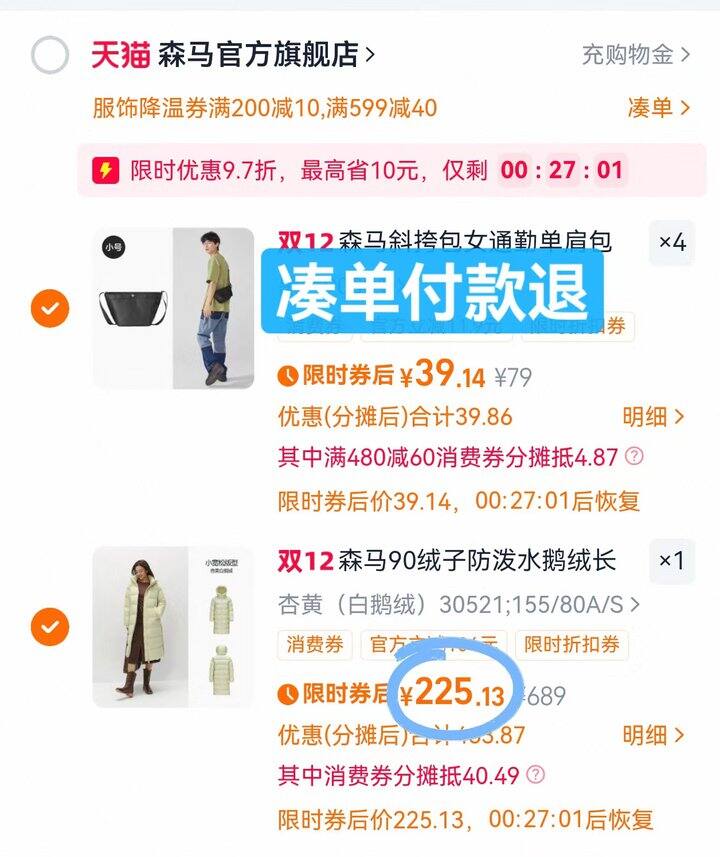View 明细 for the 39.86 discount
This screenshot has height=857, width=720.
pos(653,417)
